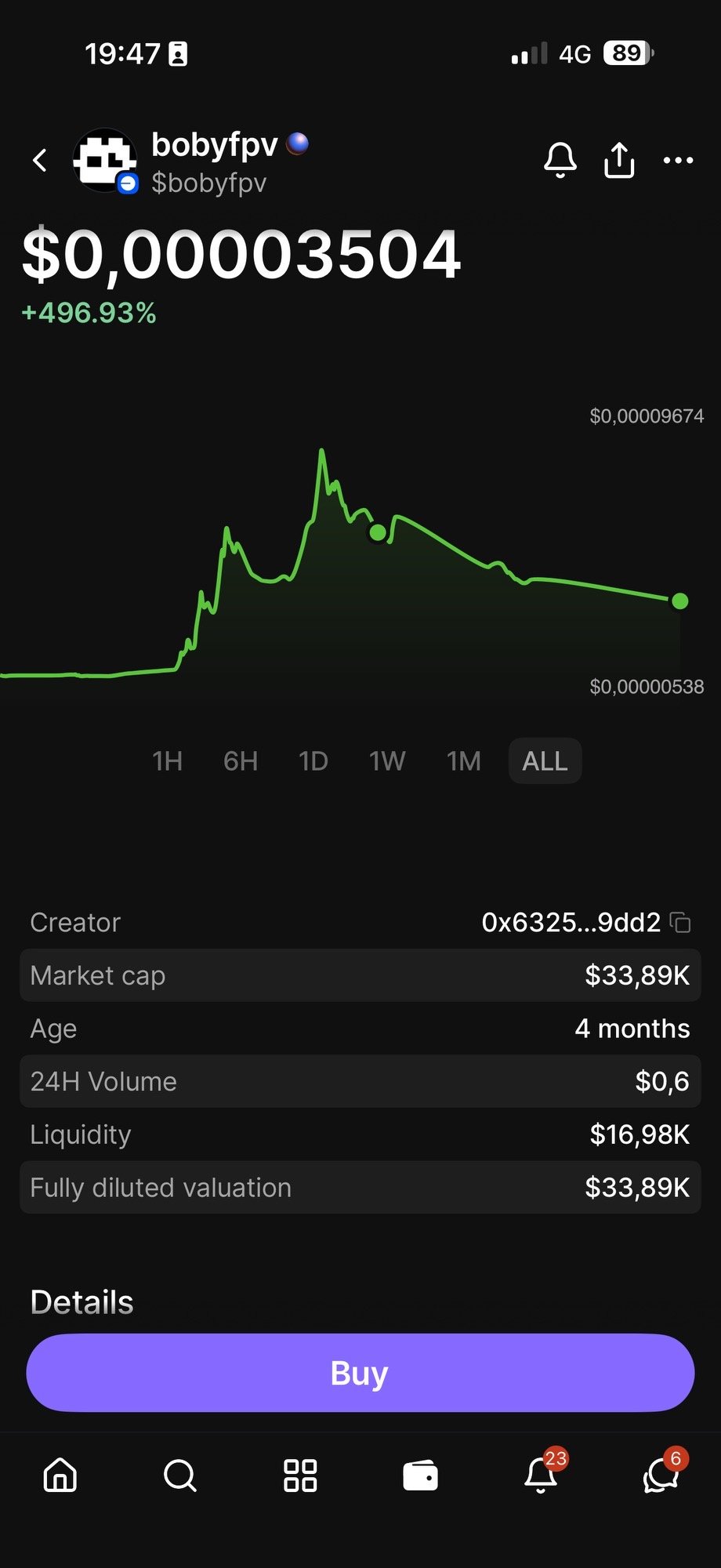Set a price alert with the bell icon

coord(560,161)
